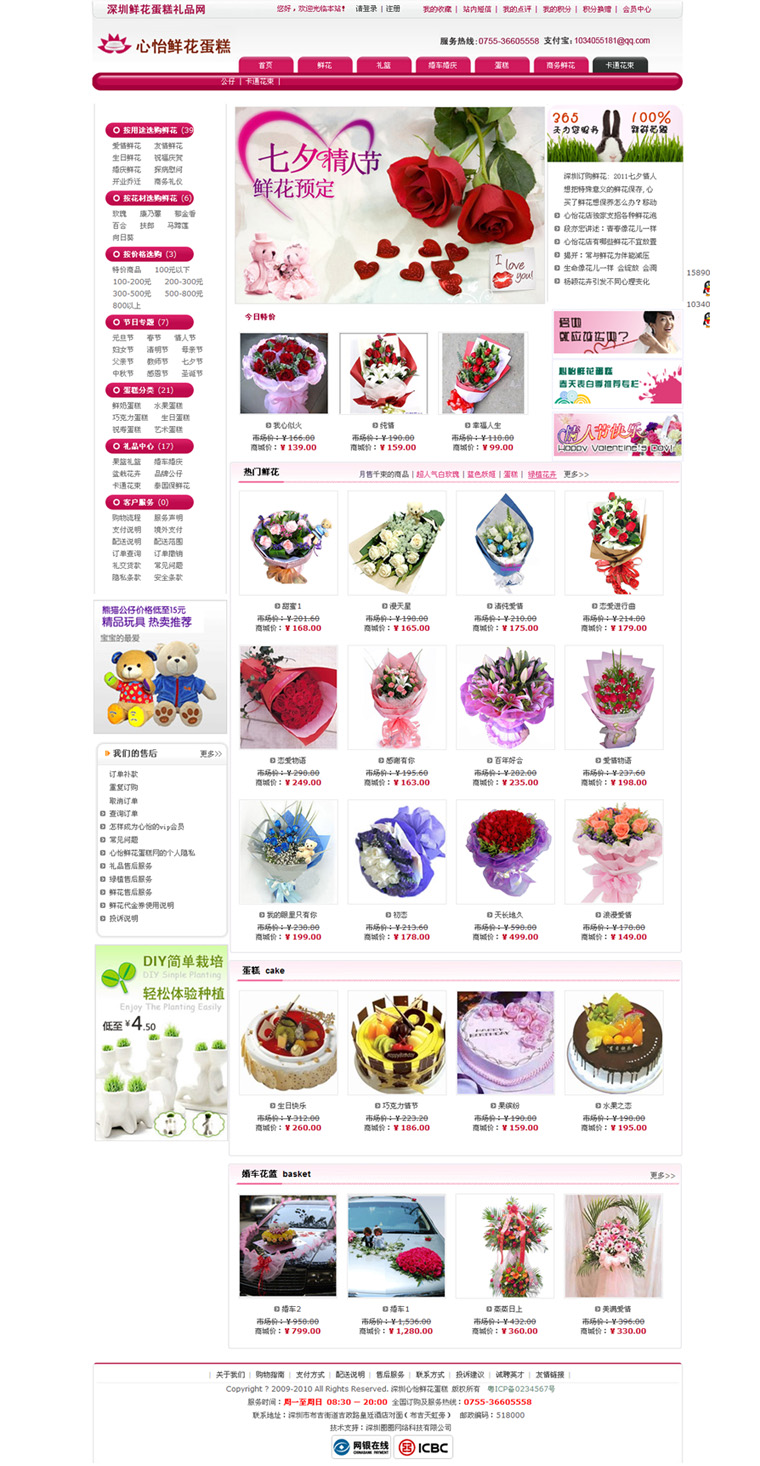Image resolution: width=760 pixels, height=1466 pixels.
Task: Switch to the 鲜花 tab
Action: (324, 65)
